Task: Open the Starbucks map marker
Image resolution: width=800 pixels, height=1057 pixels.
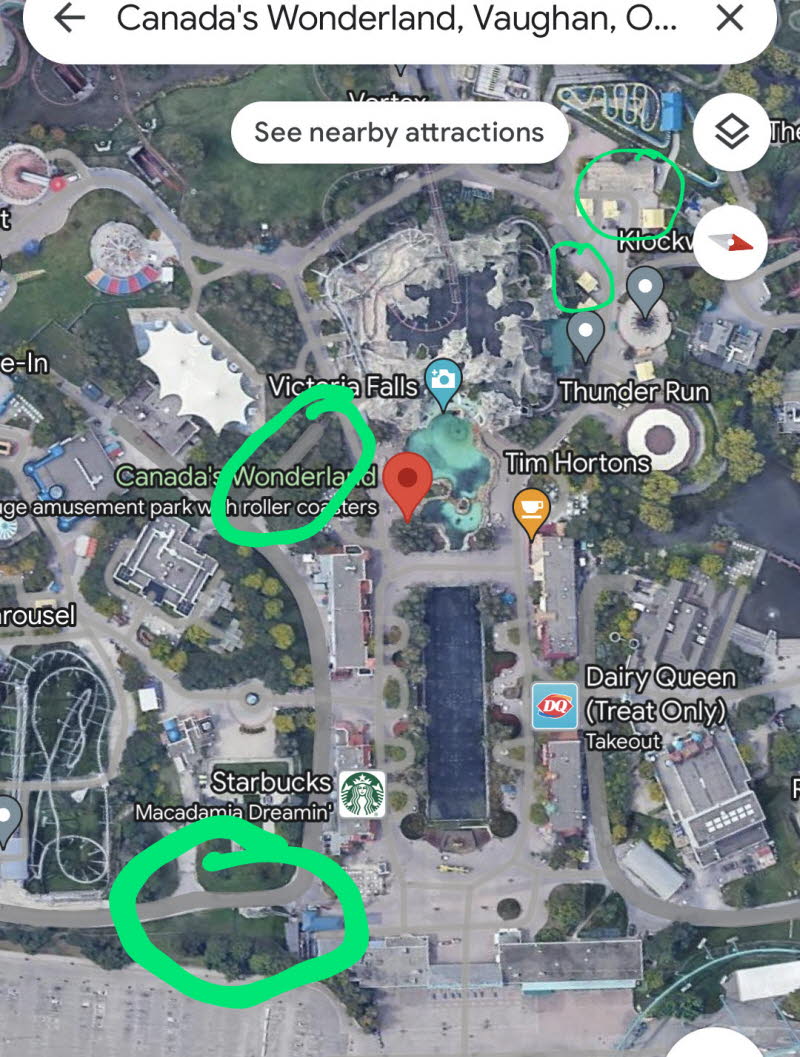Action: click(361, 793)
